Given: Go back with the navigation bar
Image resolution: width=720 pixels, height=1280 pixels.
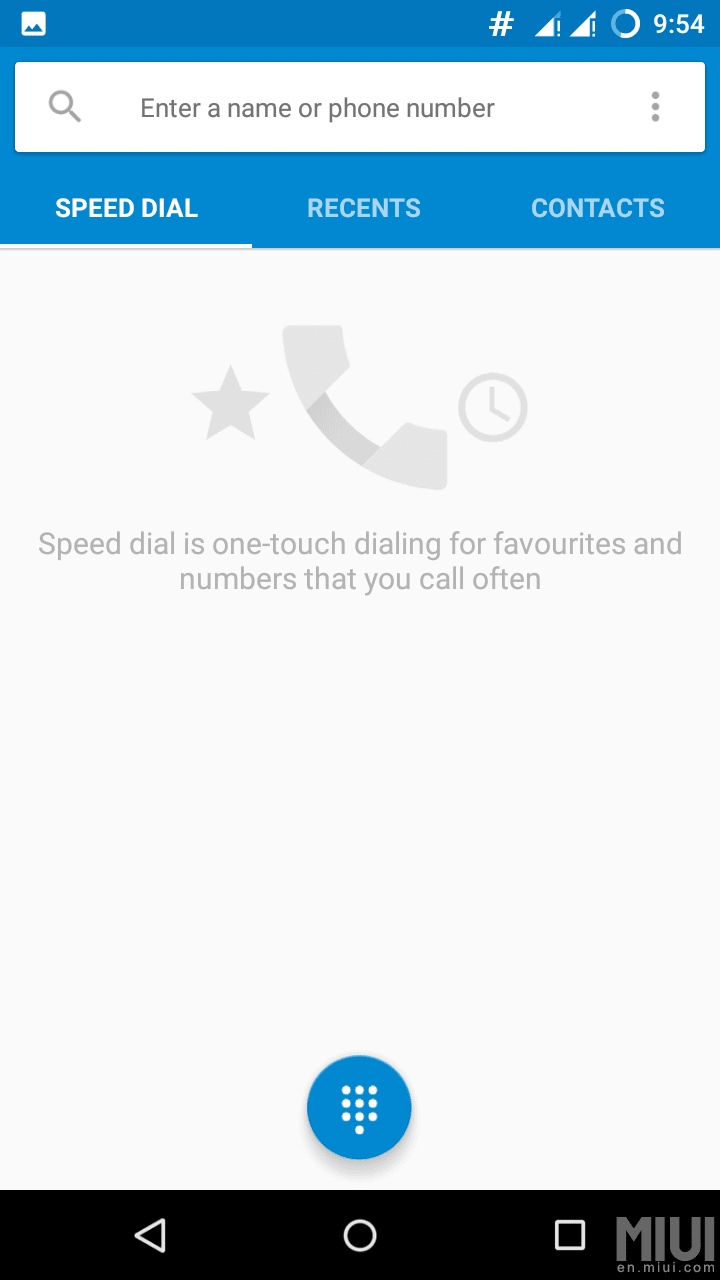Looking at the screenshot, I should 150,1235.
